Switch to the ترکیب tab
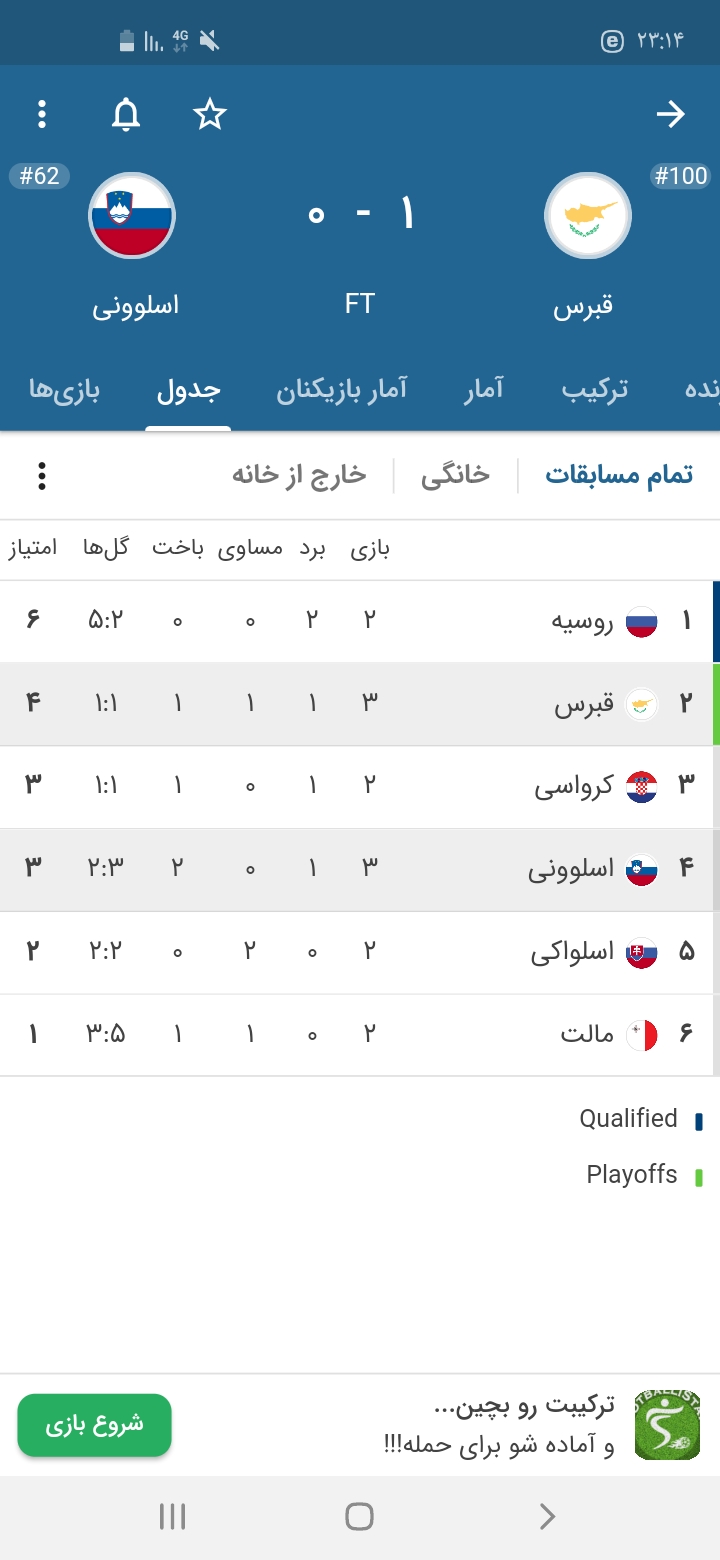 [x=595, y=390]
